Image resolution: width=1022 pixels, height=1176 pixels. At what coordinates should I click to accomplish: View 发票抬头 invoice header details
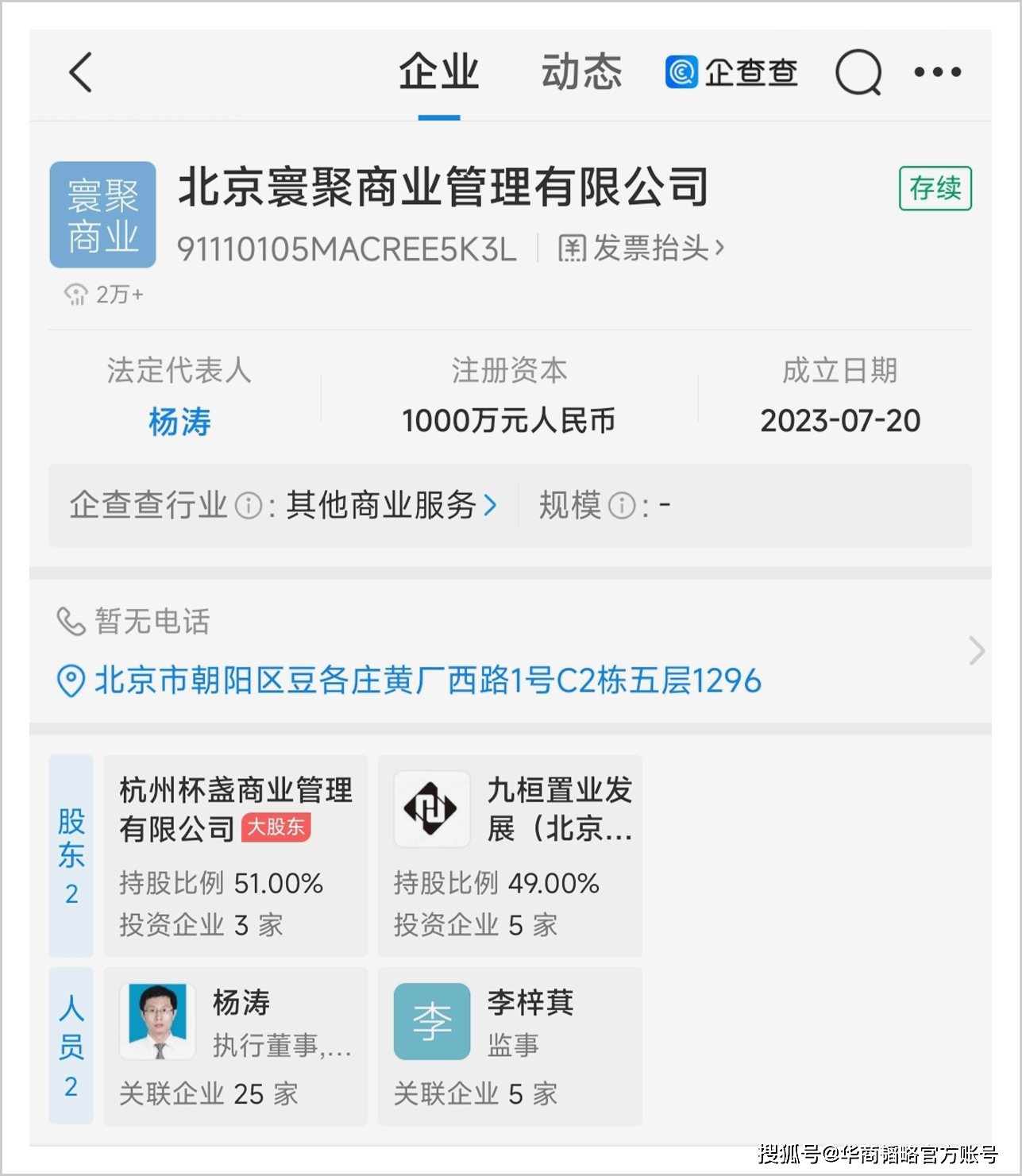point(642,249)
